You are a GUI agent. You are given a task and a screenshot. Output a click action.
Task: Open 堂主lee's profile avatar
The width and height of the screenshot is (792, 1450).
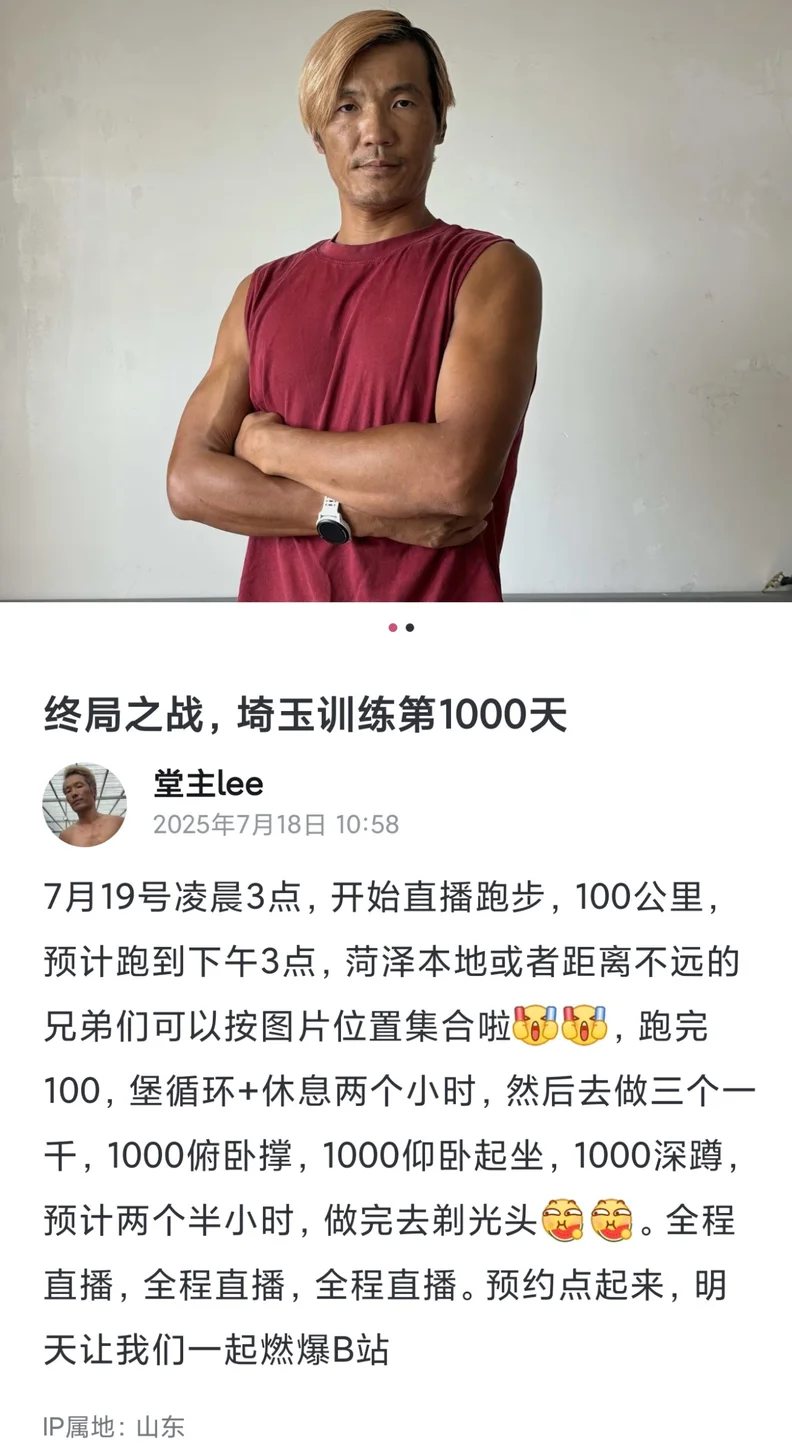(x=84, y=805)
